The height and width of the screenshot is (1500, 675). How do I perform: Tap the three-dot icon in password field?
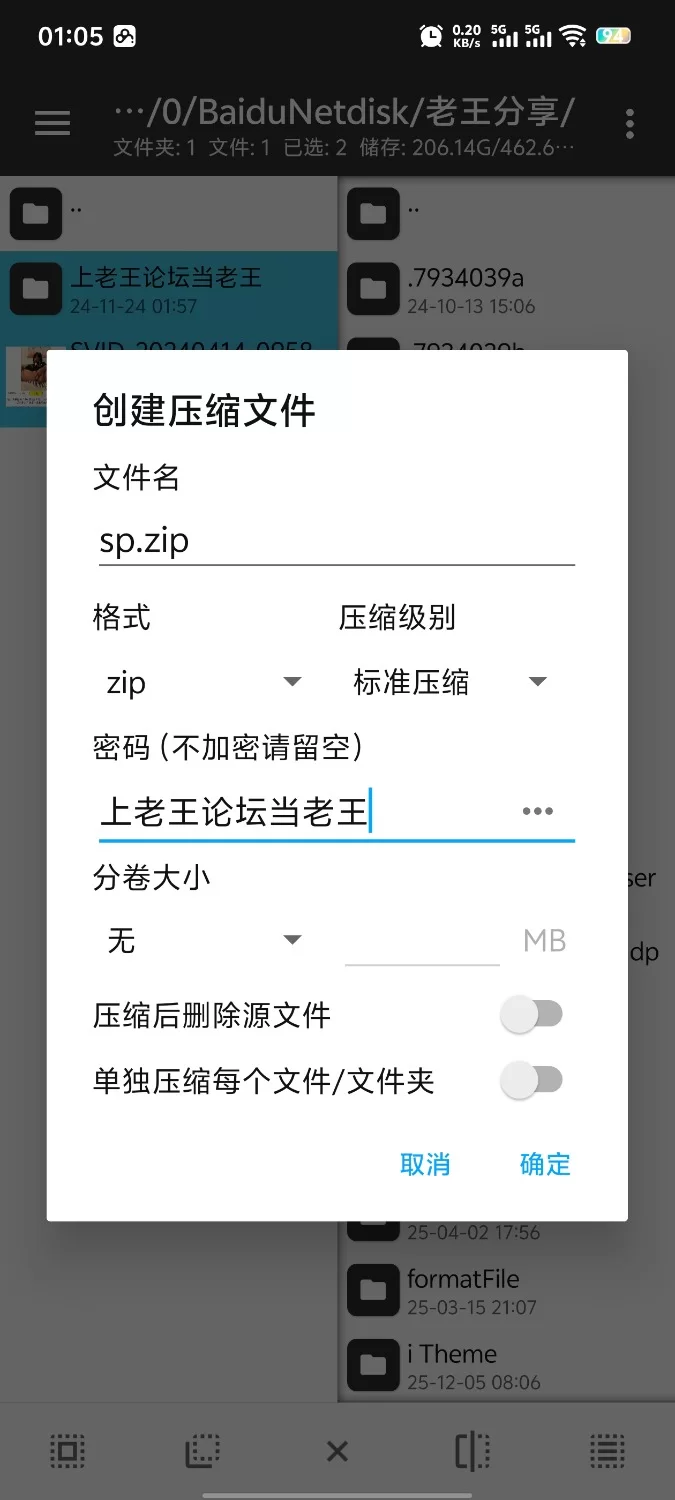tap(538, 811)
